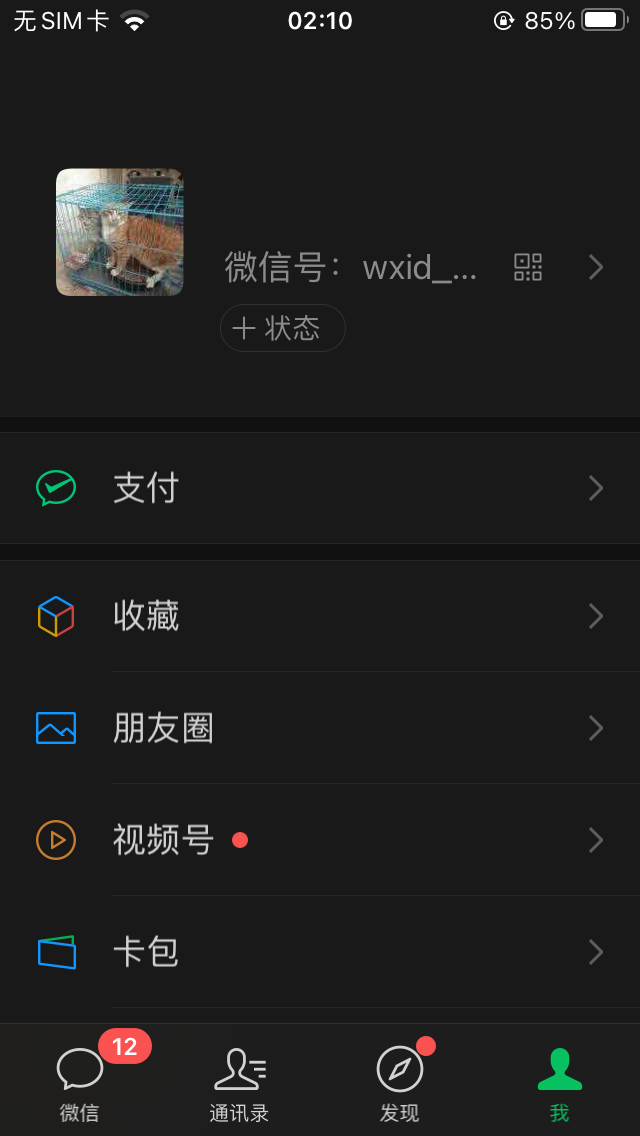Image resolution: width=640 pixels, height=1136 pixels.
Task: Open 收藏 favorites
Action: pyautogui.click(x=320, y=616)
